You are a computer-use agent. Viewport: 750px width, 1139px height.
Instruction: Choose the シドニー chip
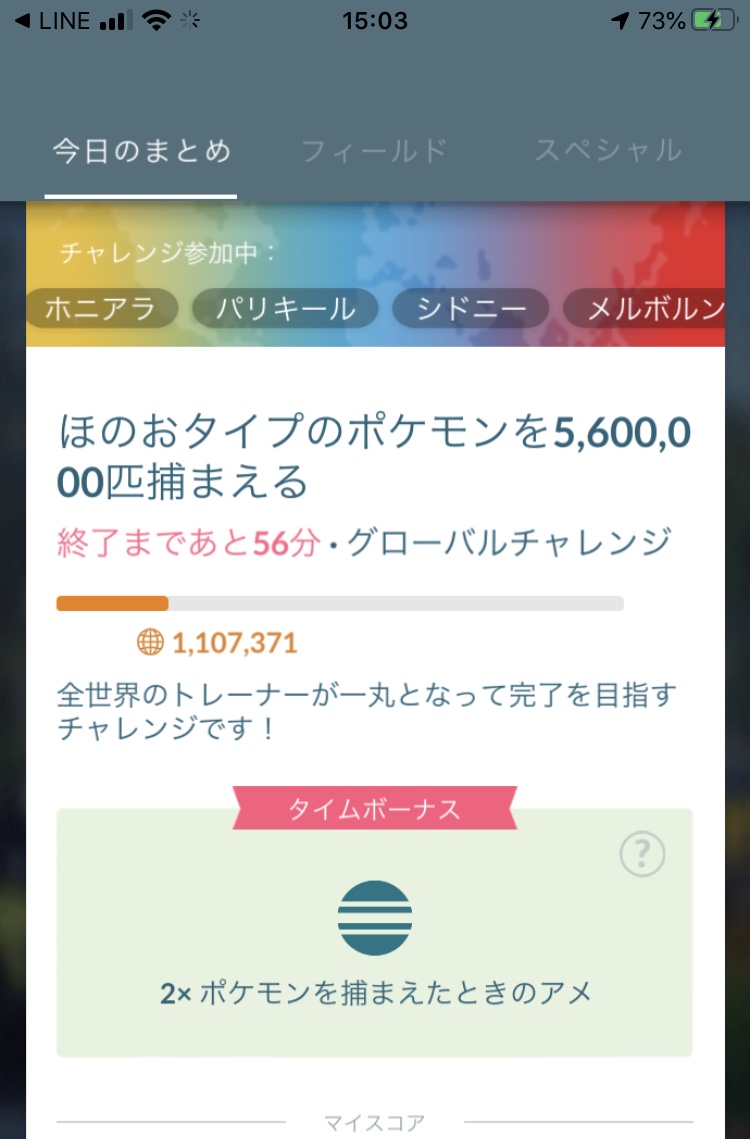point(471,309)
